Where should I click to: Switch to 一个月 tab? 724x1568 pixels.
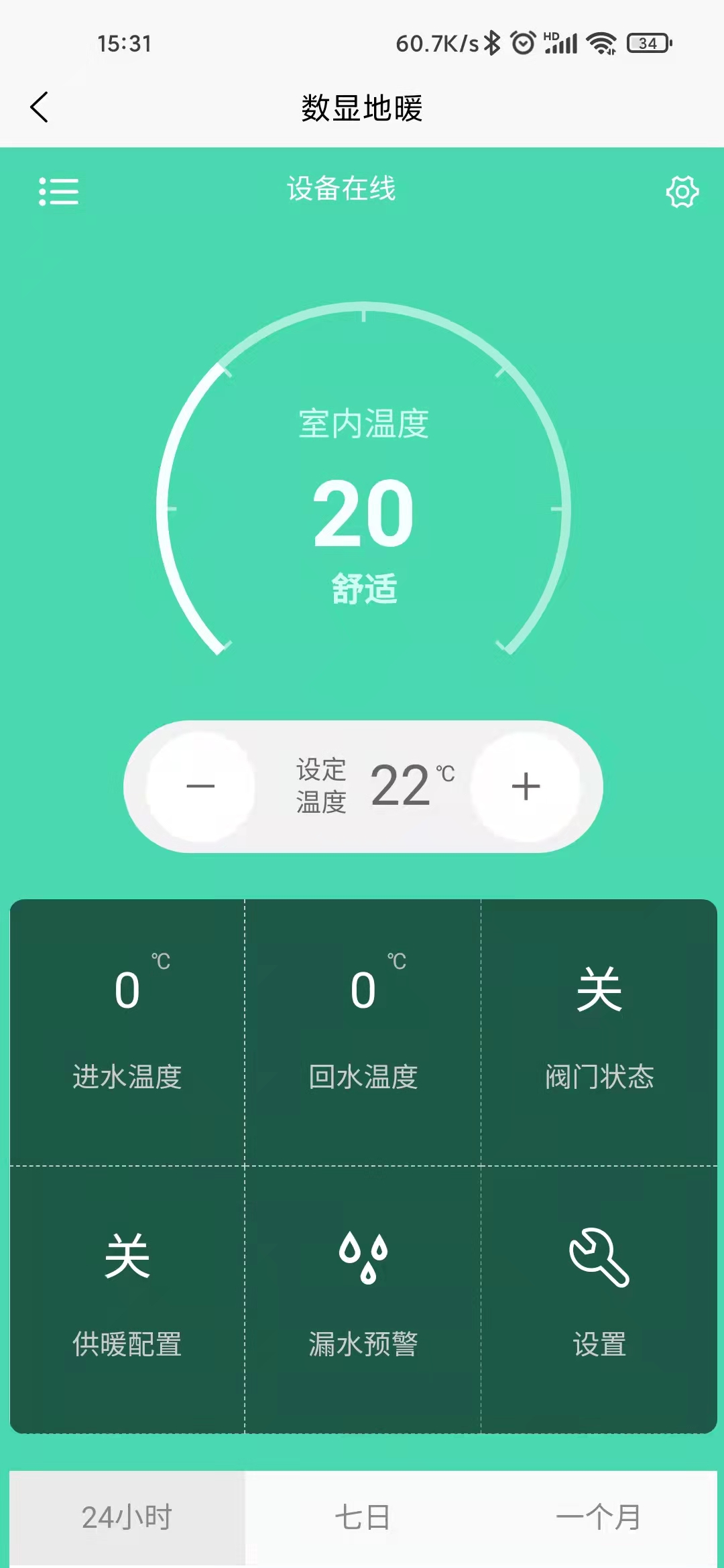[x=599, y=1517]
